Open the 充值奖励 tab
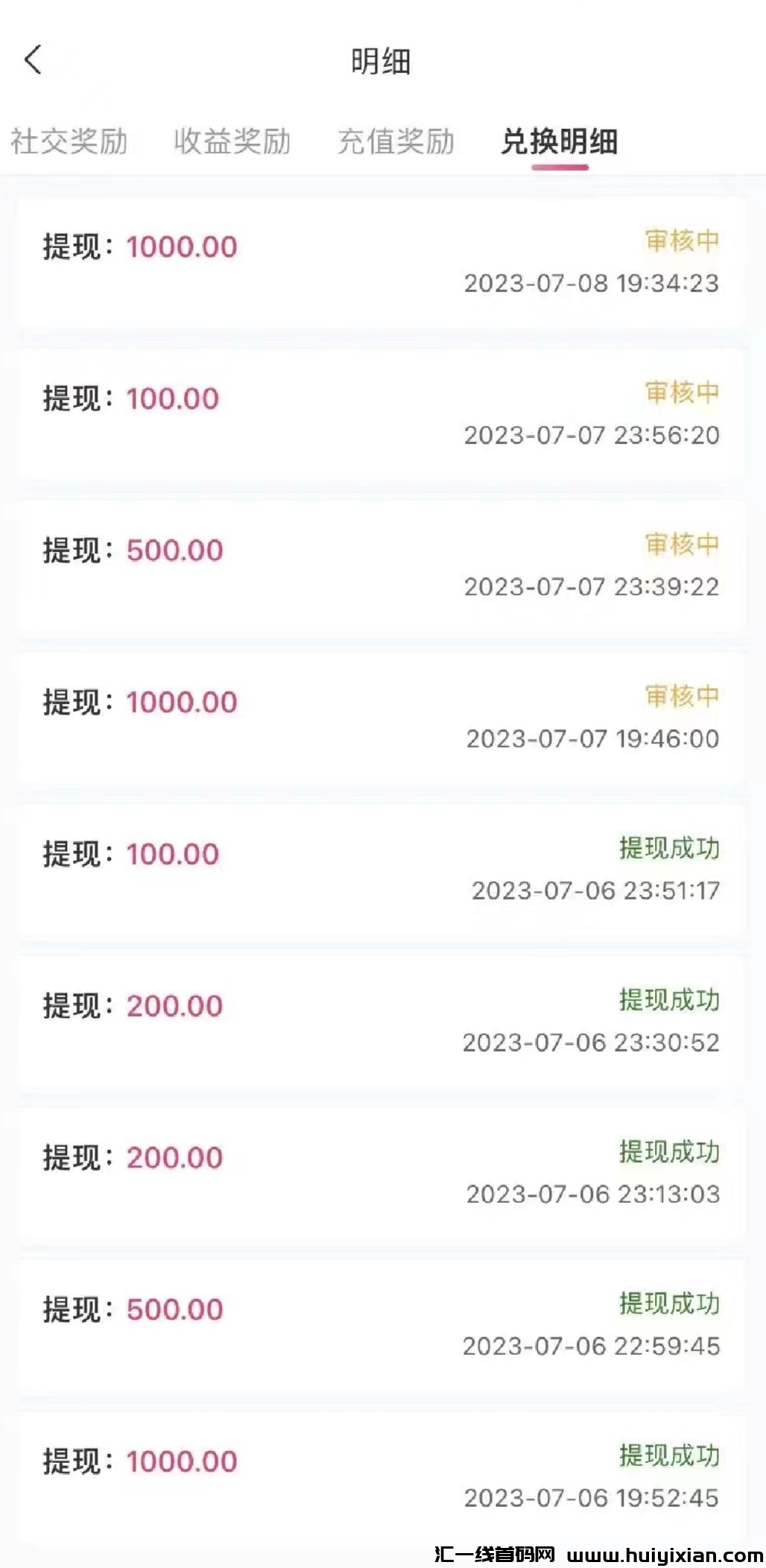Image resolution: width=766 pixels, height=1568 pixels. pos(396,141)
